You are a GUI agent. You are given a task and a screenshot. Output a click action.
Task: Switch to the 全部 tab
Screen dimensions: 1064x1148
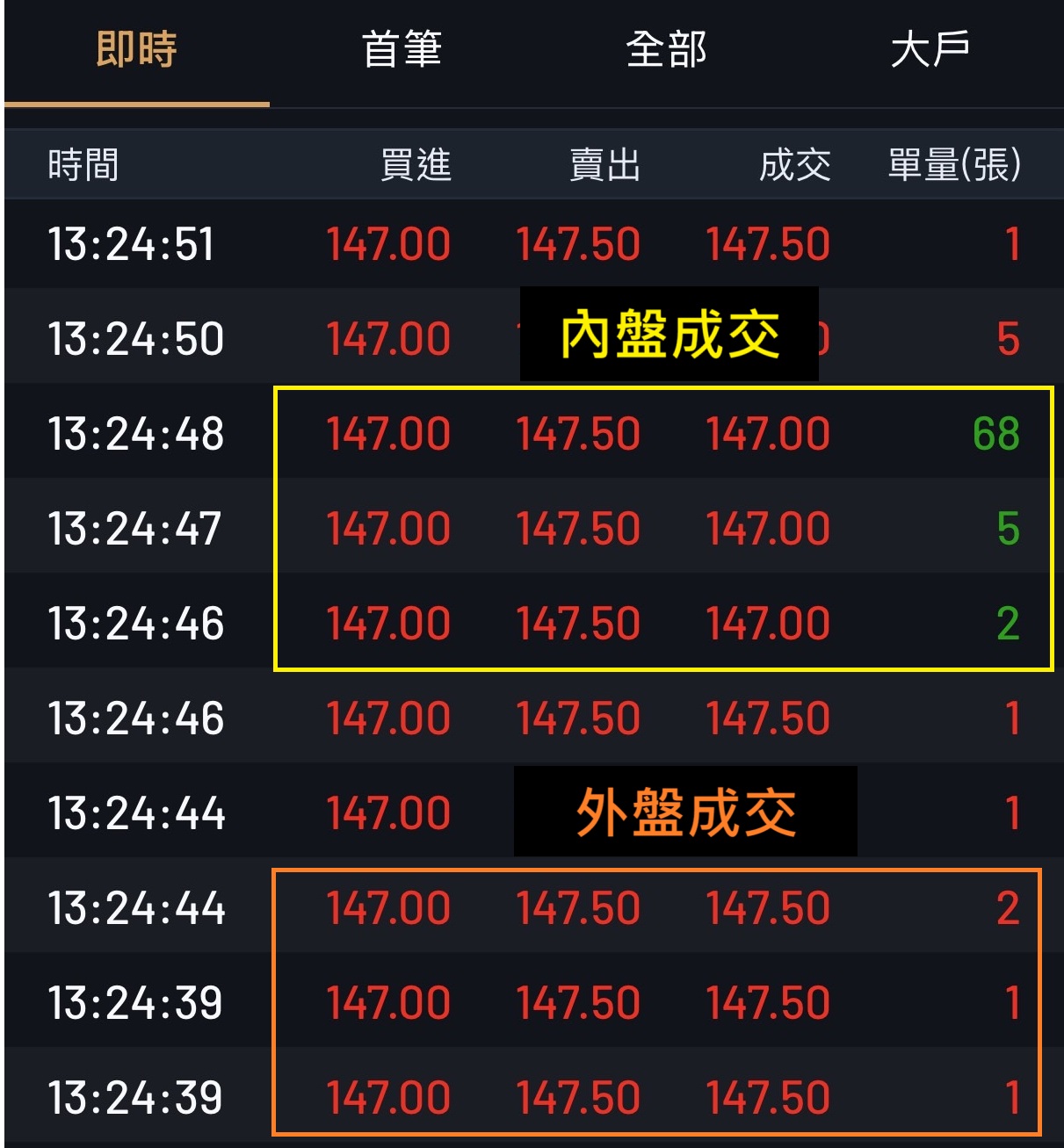666,50
